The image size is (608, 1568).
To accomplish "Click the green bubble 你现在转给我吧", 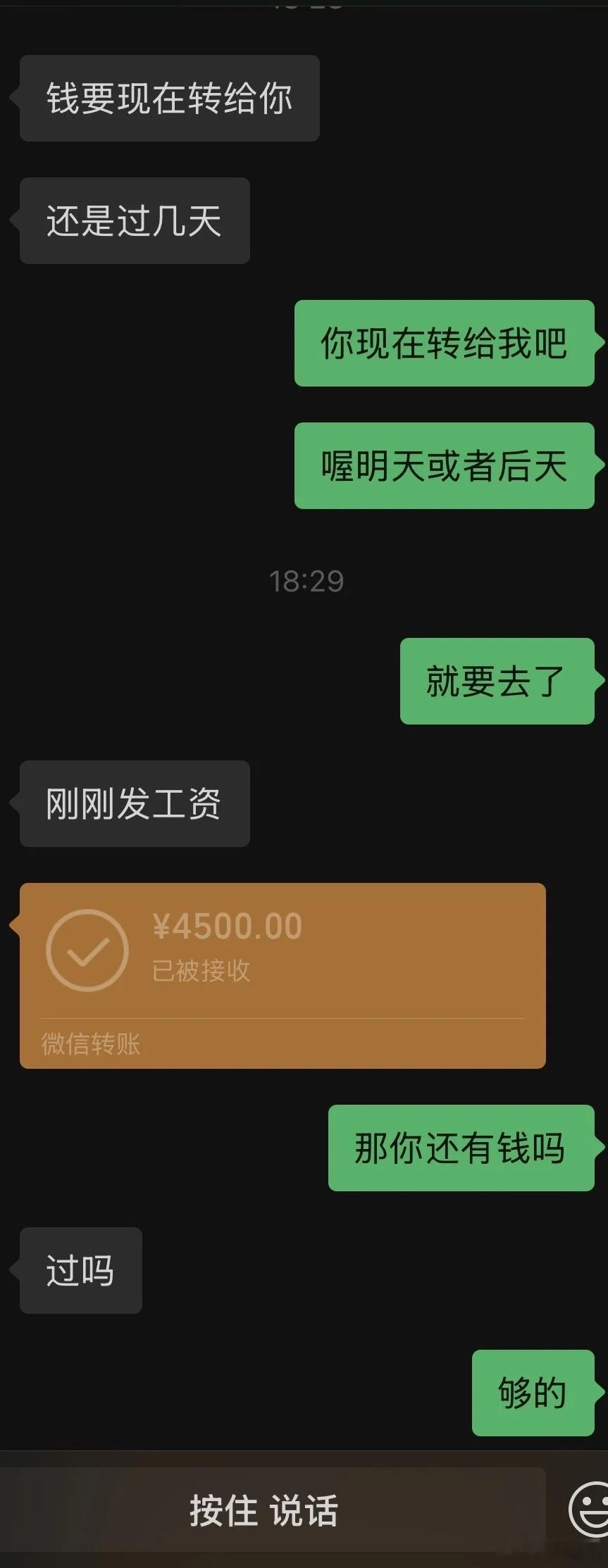I will (443, 343).
